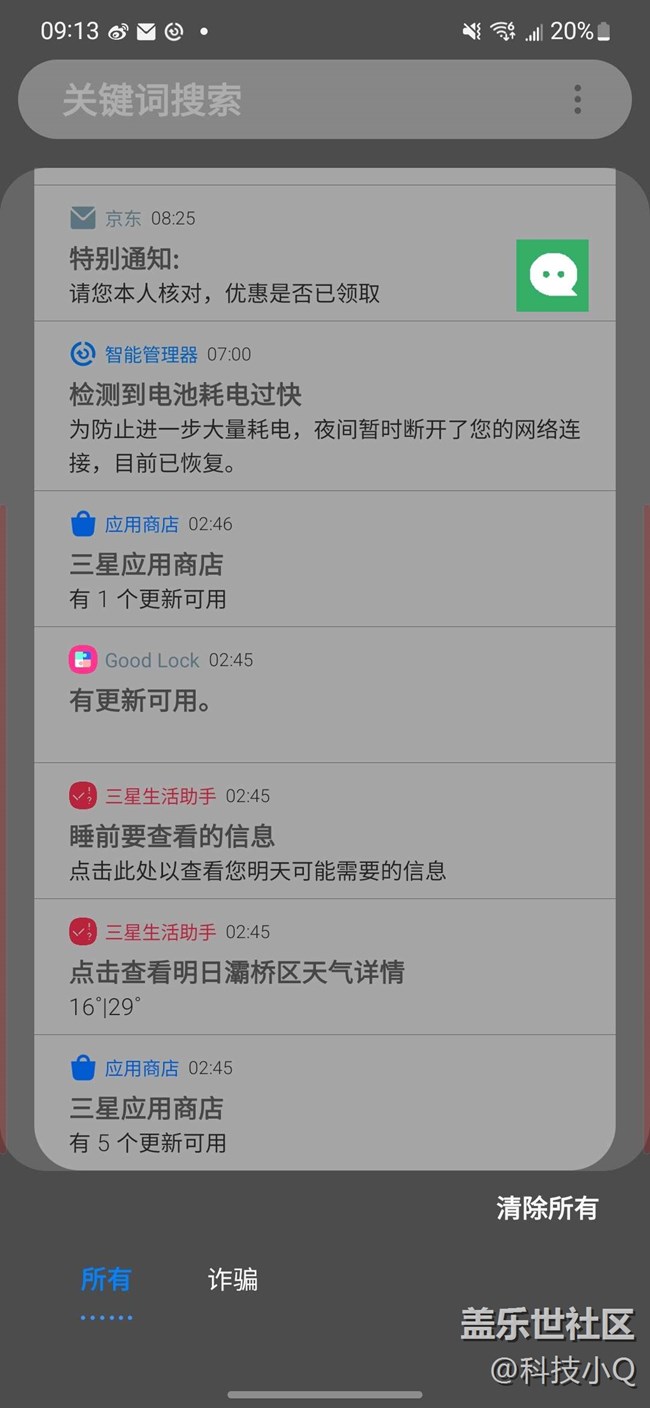Viewport: 650px width, 1408px height.
Task: View tomorrow's 灞桥区 weather details notification
Action: pos(325,967)
